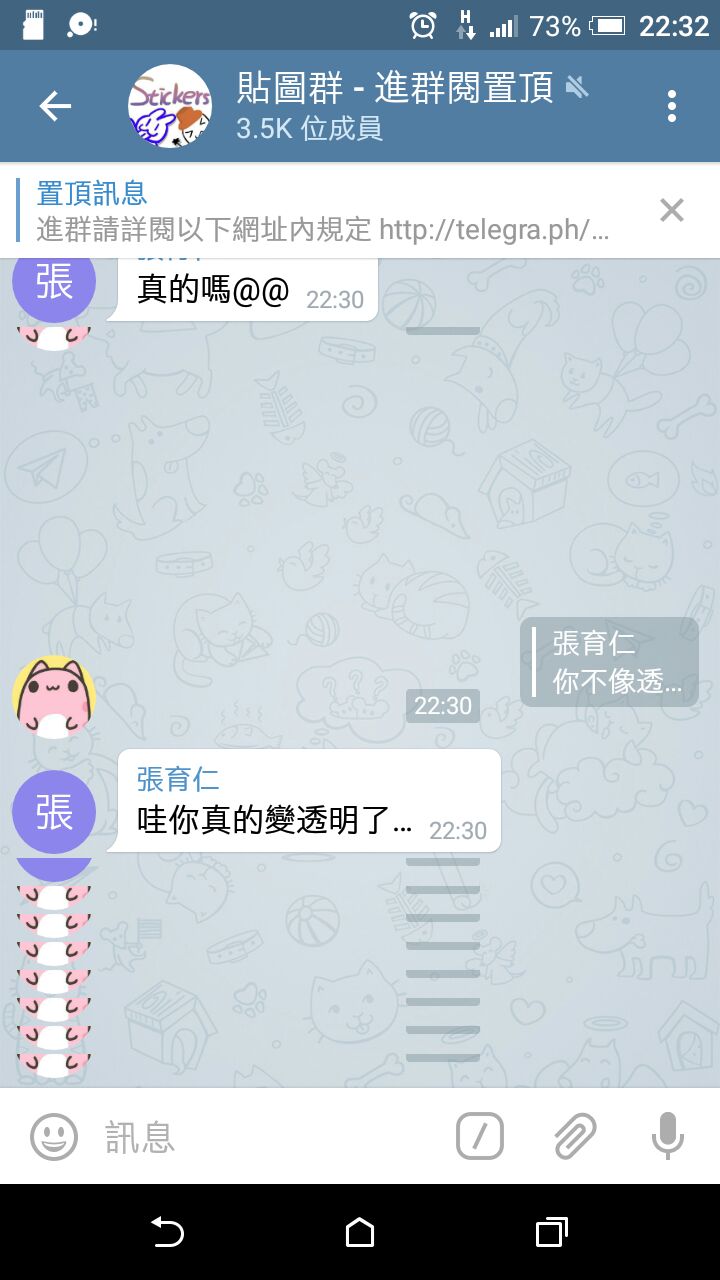
Task: Tap the microphone to record voice
Action: [667, 1137]
